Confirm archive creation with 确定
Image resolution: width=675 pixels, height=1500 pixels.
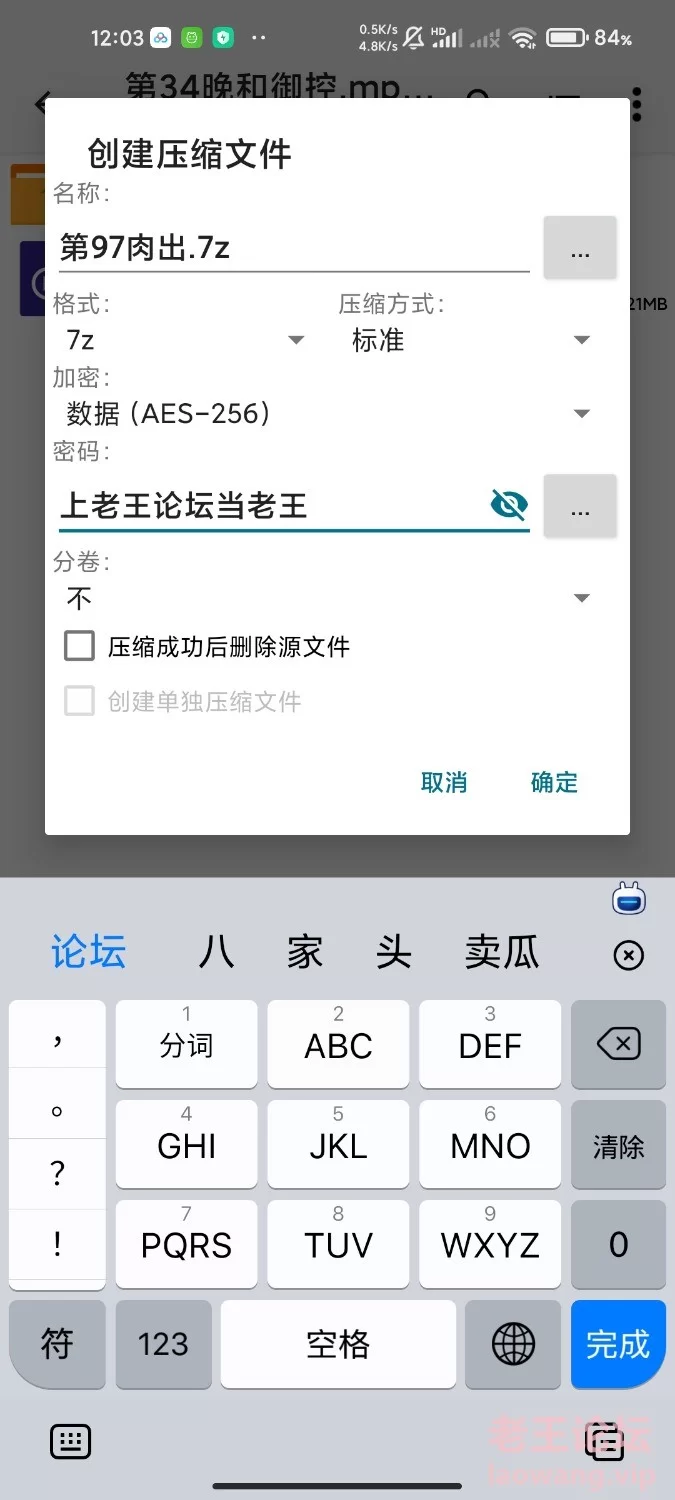pyautogui.click(x=555, y=782)
